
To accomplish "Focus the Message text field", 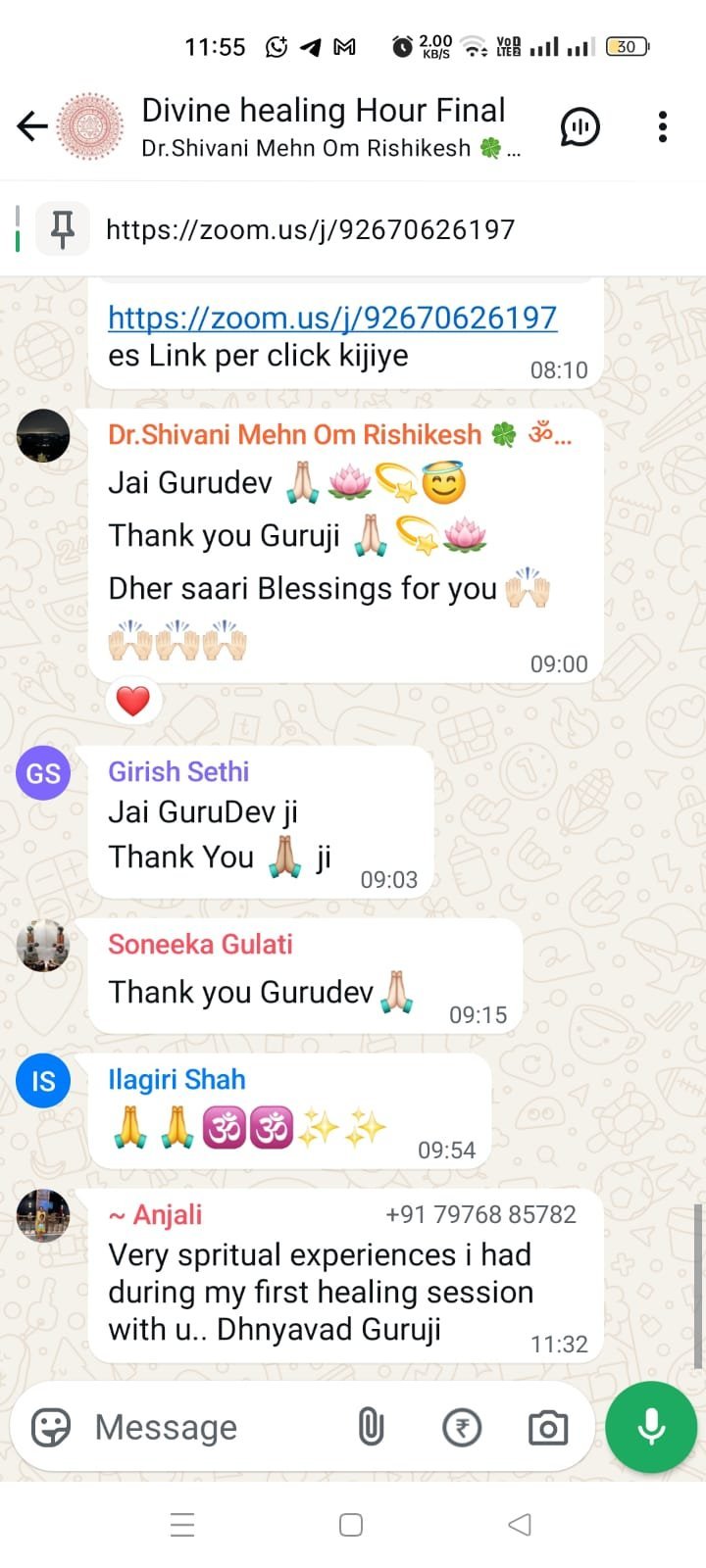I will click(216, 1428).
